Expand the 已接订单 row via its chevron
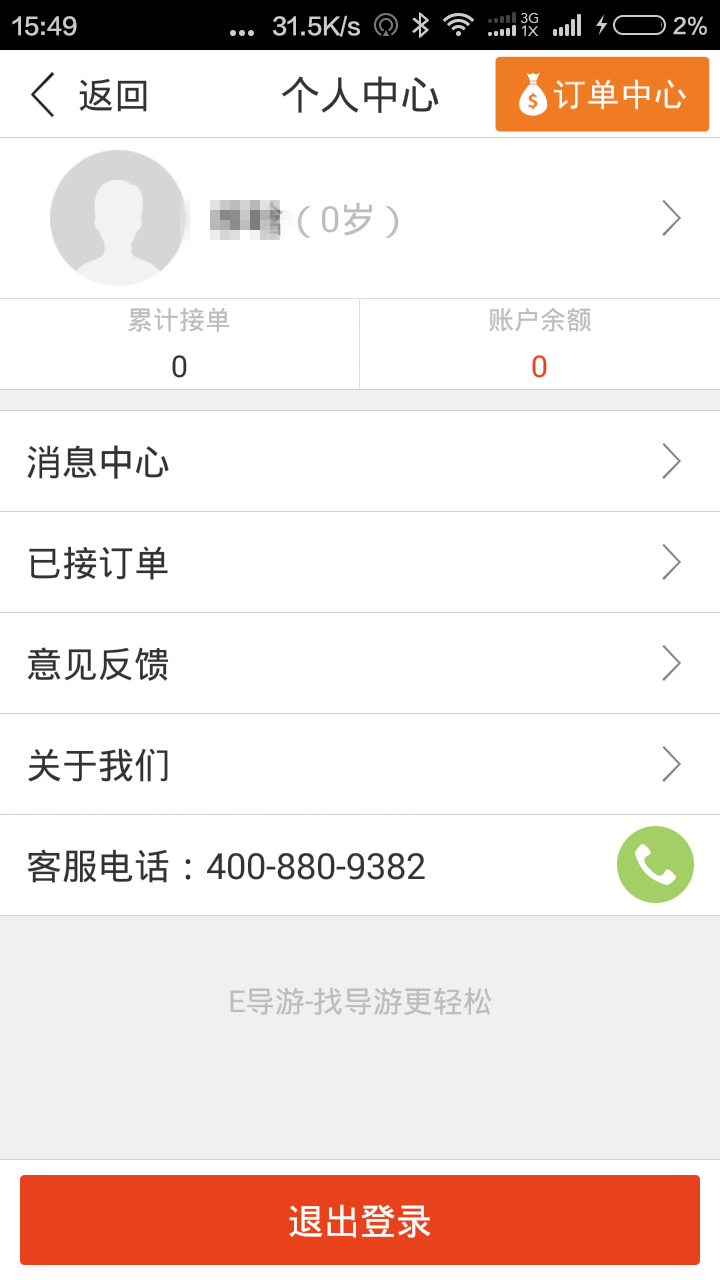Image resolution: width=720 pixels, height=1280 pixels. [671, 562]
